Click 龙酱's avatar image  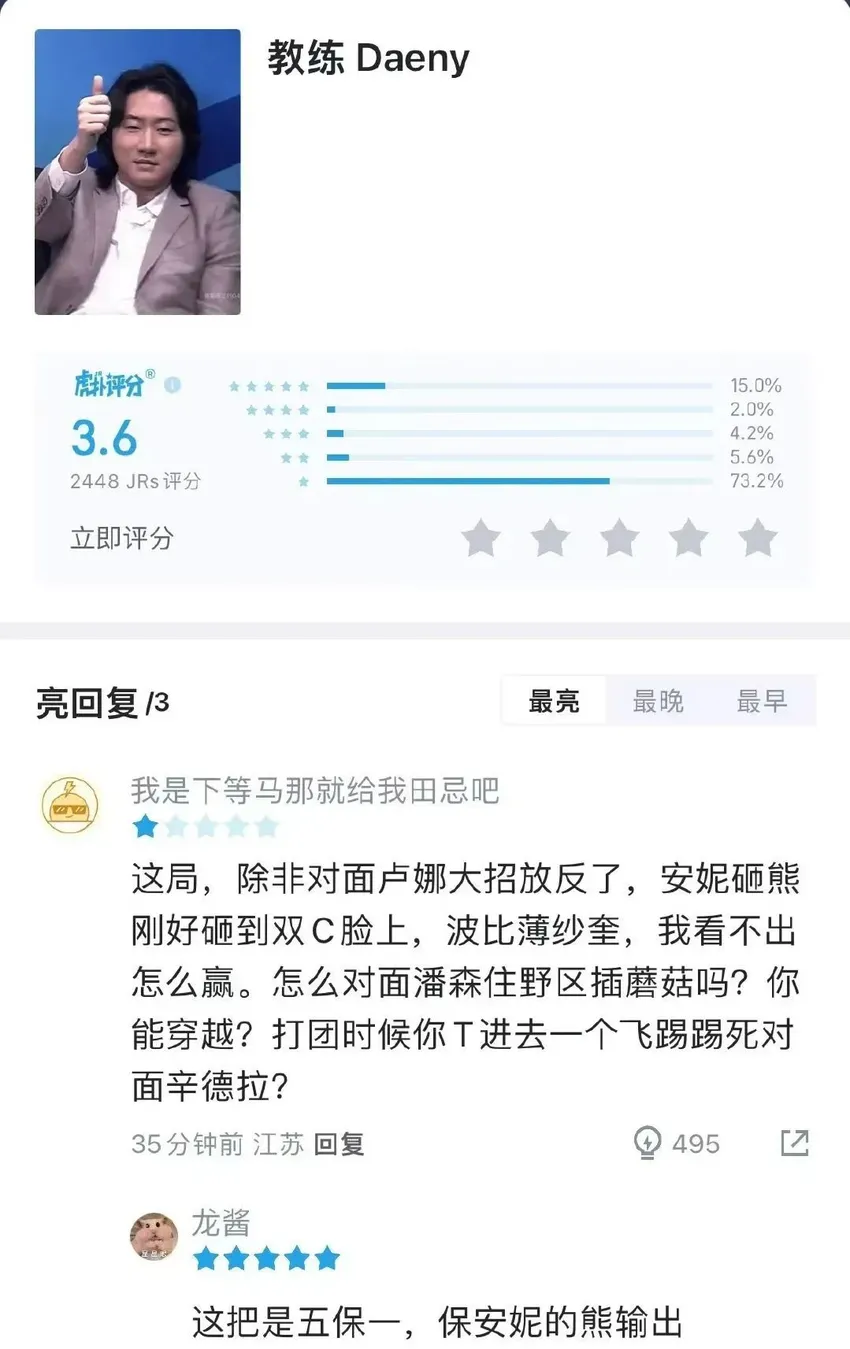pyautogui.click(x=154, y=1235)
